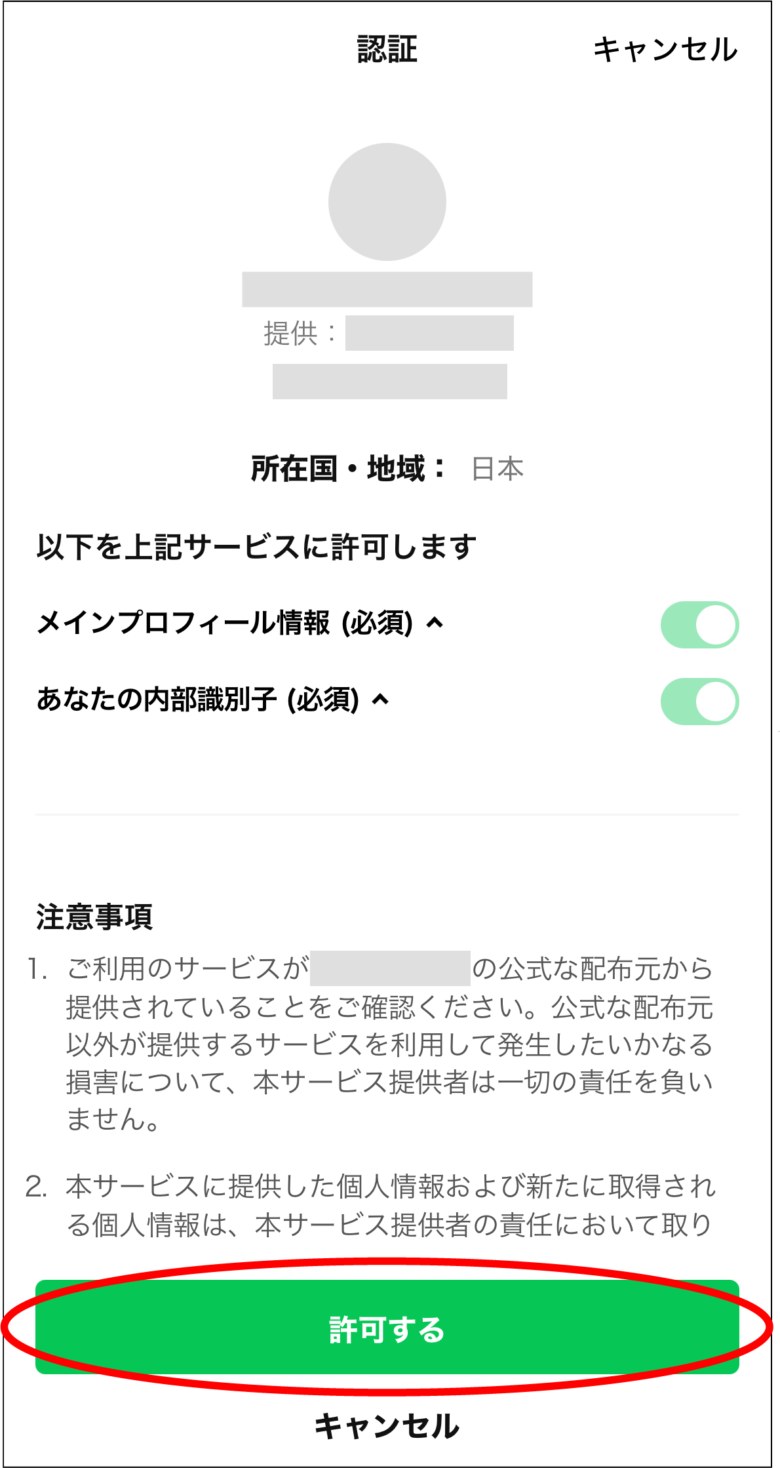Tap キャンセル in the top bar
This screenshot has height=1468, width=780.
click(665, 49)
